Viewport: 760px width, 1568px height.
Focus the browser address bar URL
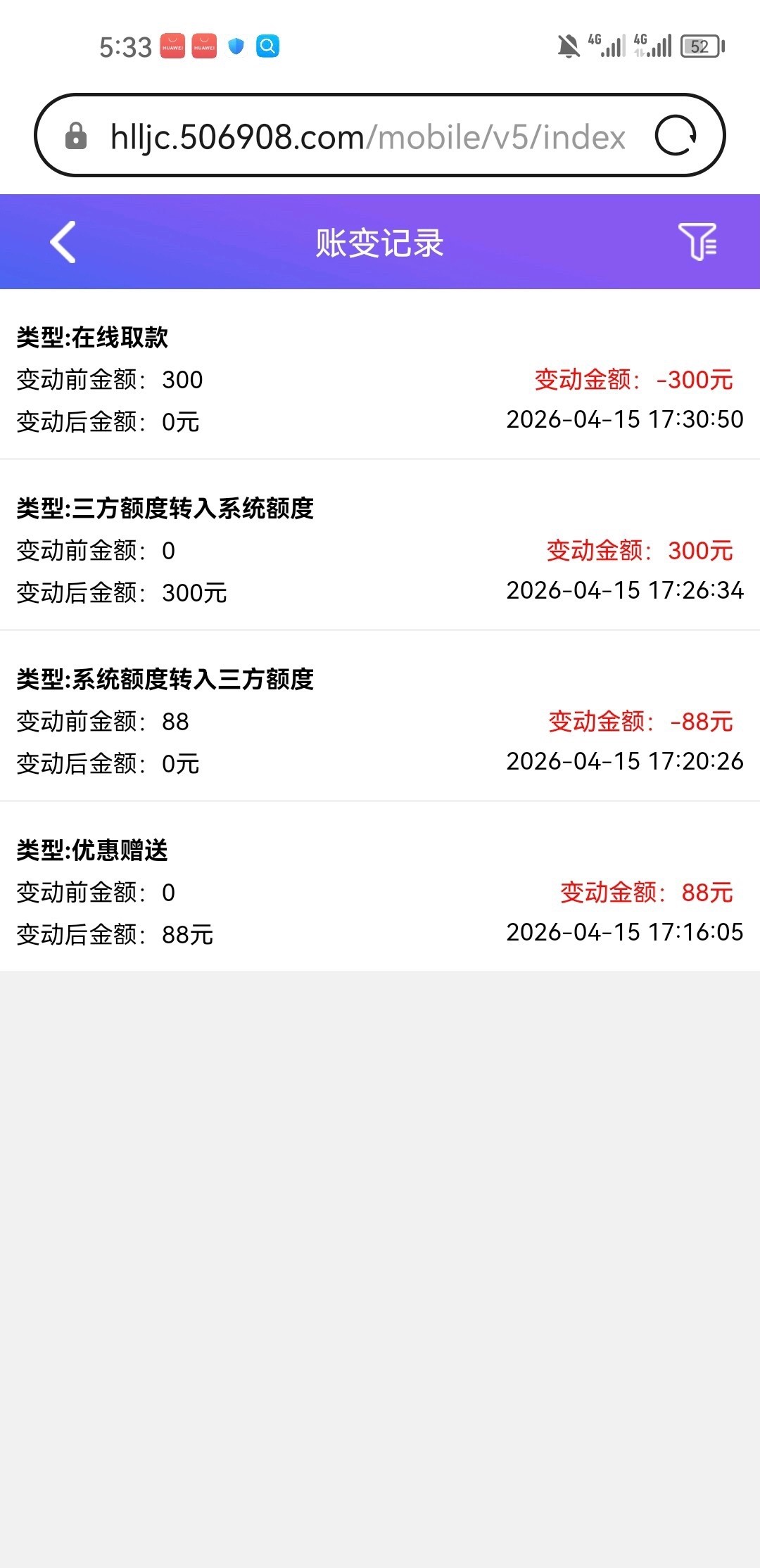click(x=367, y=136)
